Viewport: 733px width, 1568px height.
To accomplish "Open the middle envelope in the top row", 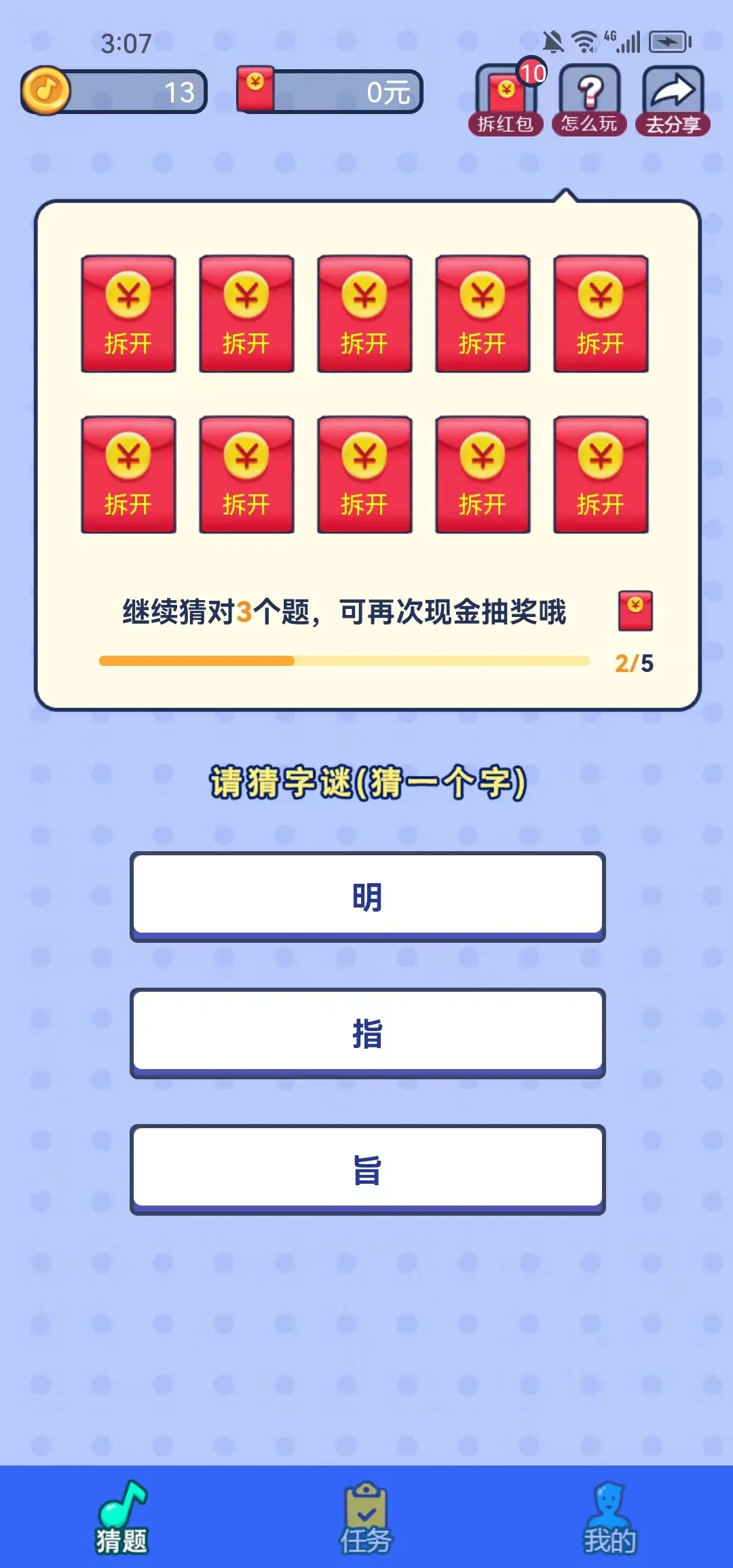I will tap(364, 314).
